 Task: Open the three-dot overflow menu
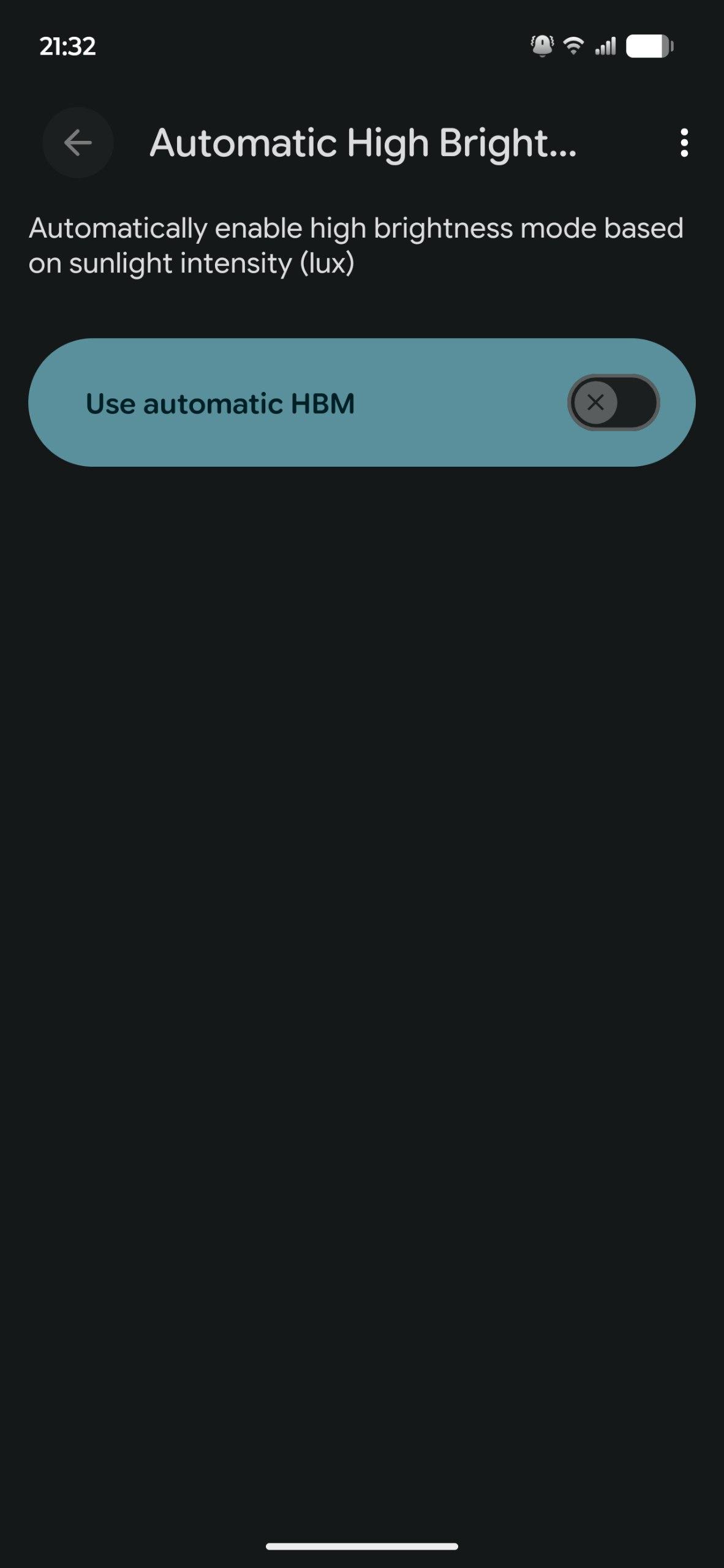click(x=684, y=143)
